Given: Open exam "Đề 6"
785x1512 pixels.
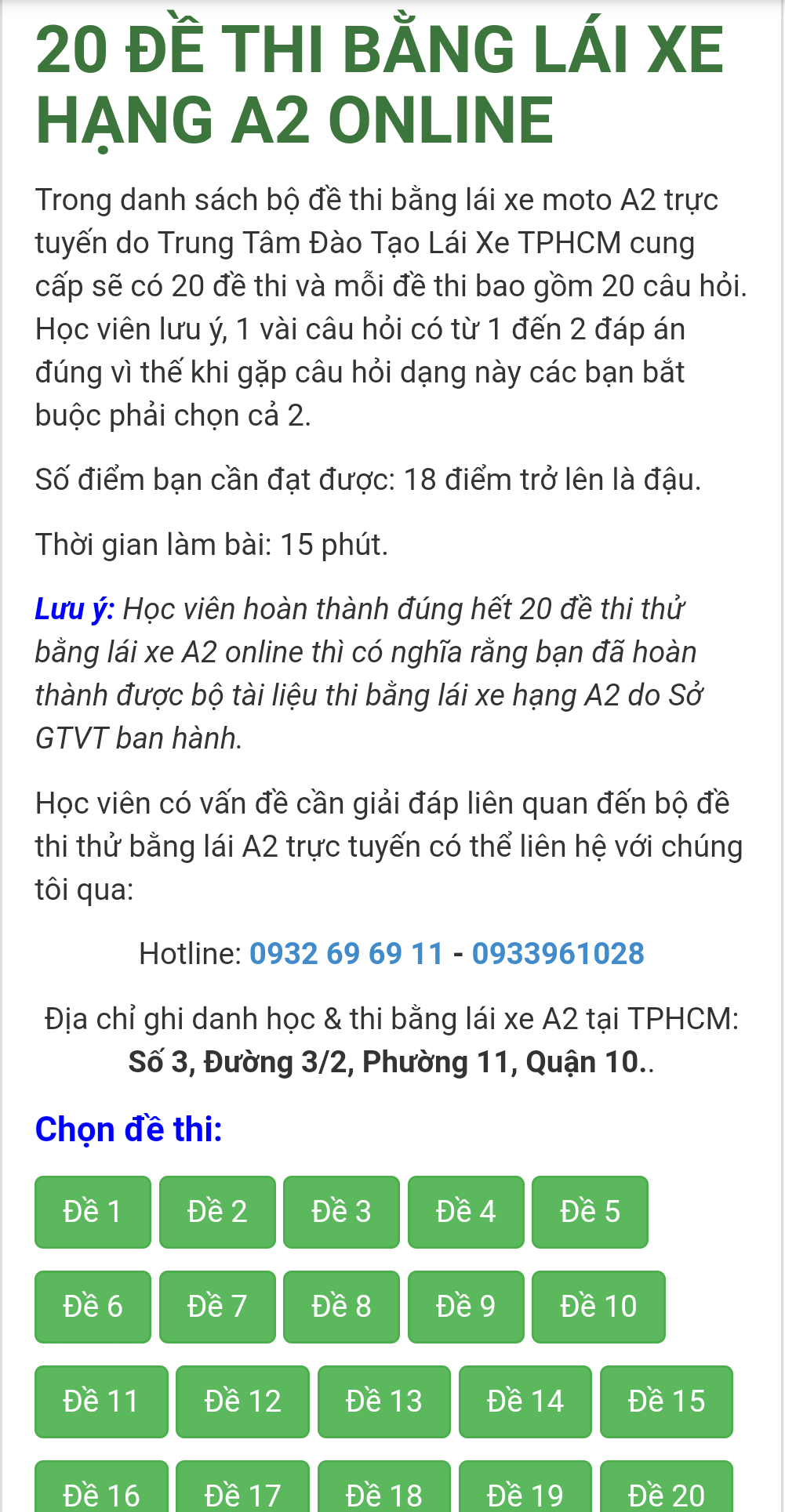Looking at the screenshot, I should pyautogui.click(x=92, y=1307).
